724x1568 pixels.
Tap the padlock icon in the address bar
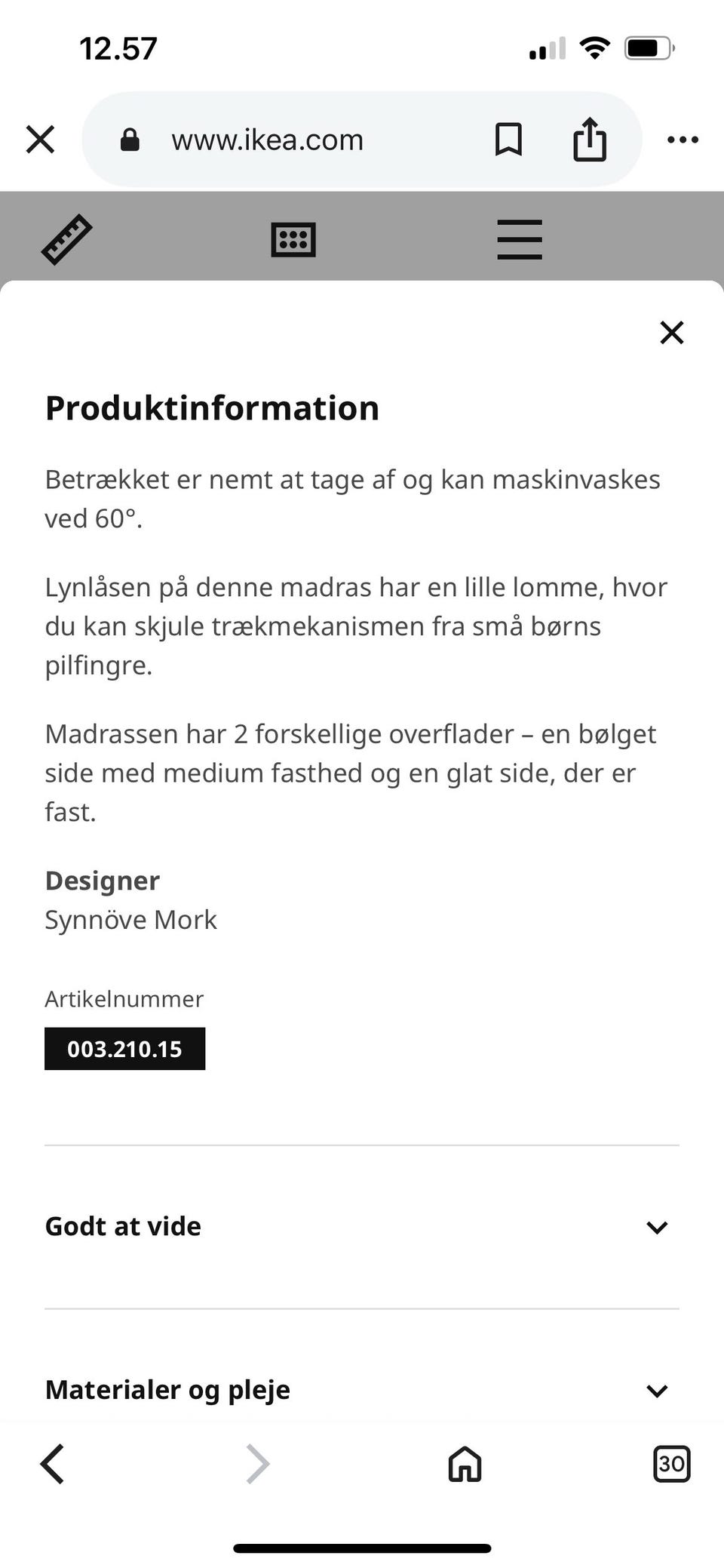pyautogui.click(x=130, y=139)
